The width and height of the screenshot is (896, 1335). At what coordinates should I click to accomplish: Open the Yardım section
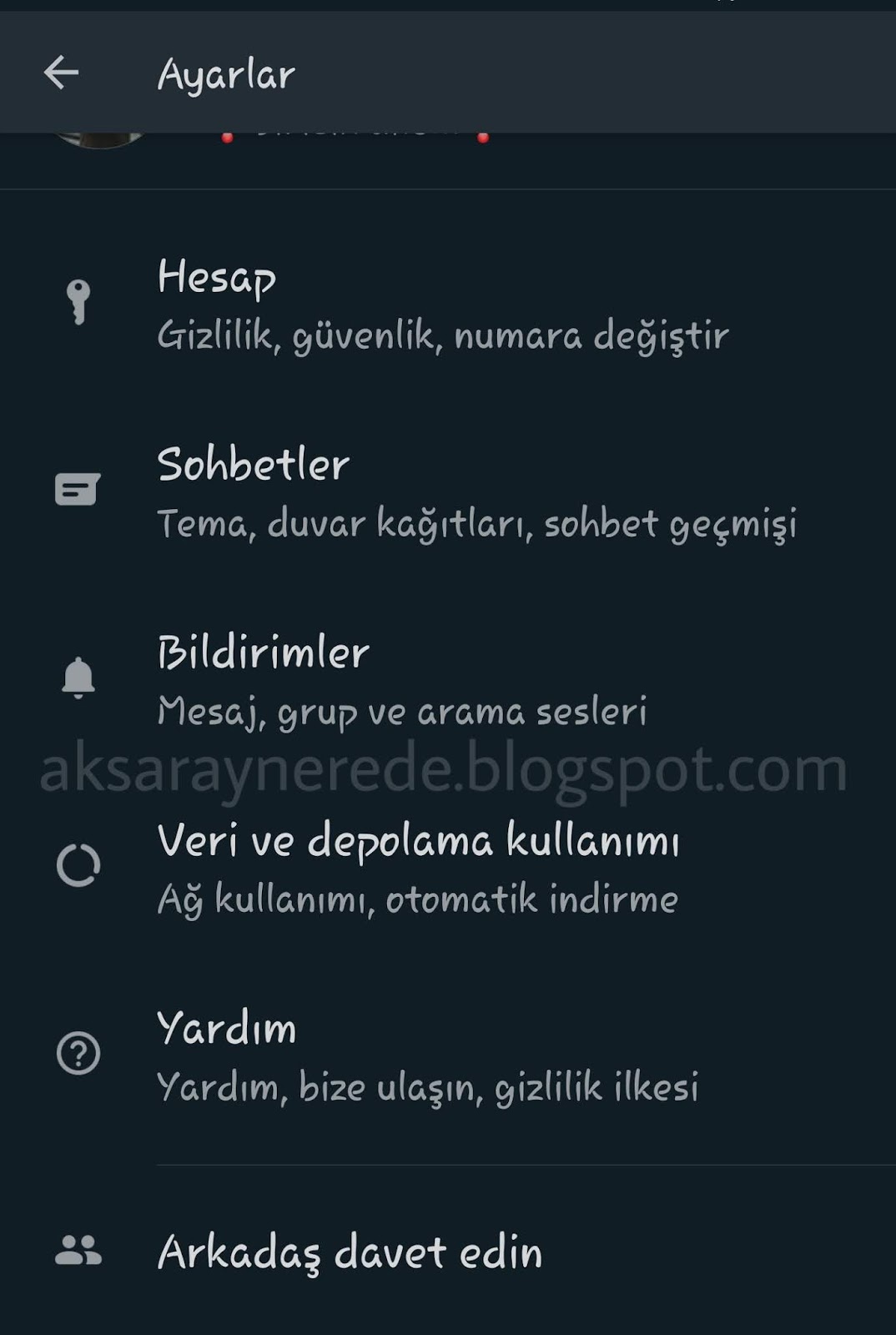pyautogui.click(x=425, y=1055)
